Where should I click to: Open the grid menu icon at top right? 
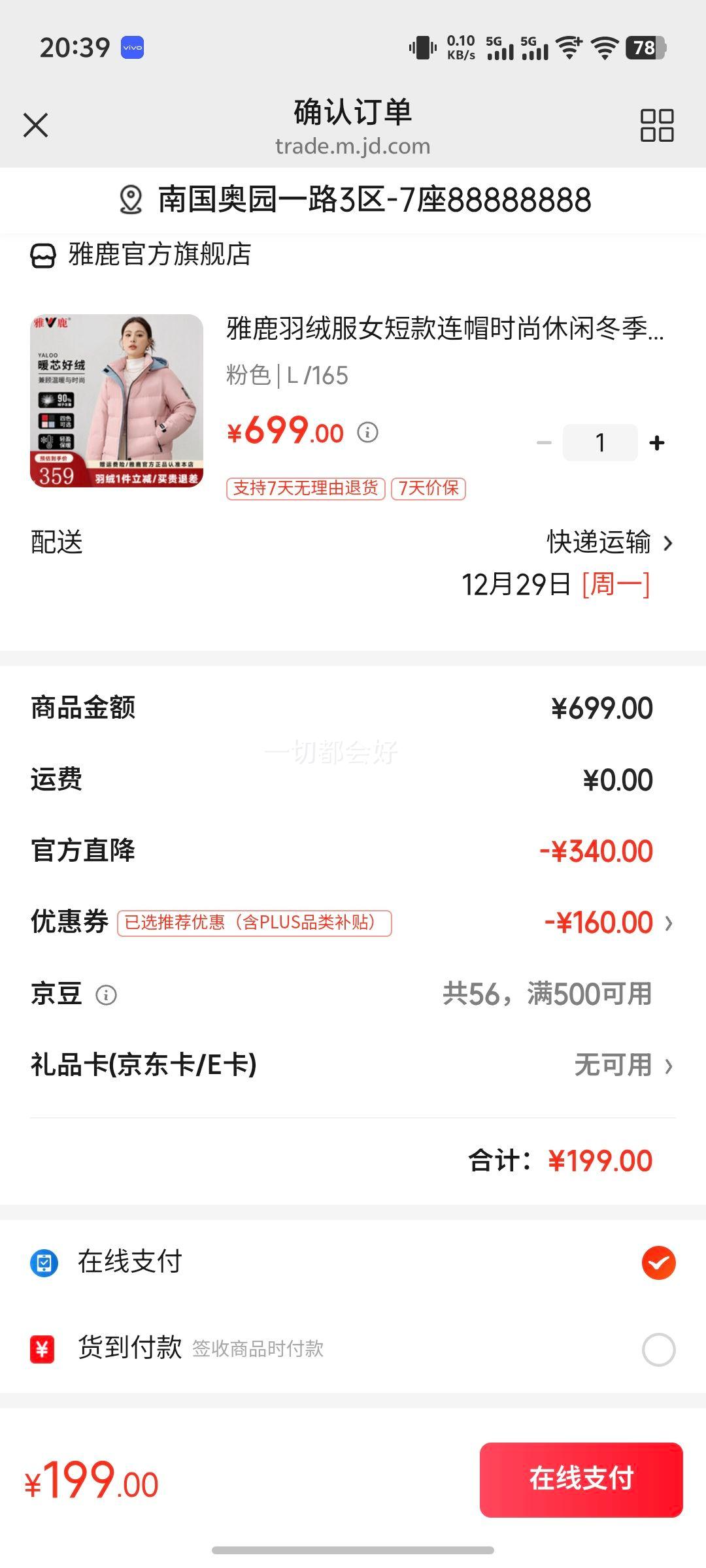tap(658, 124)
